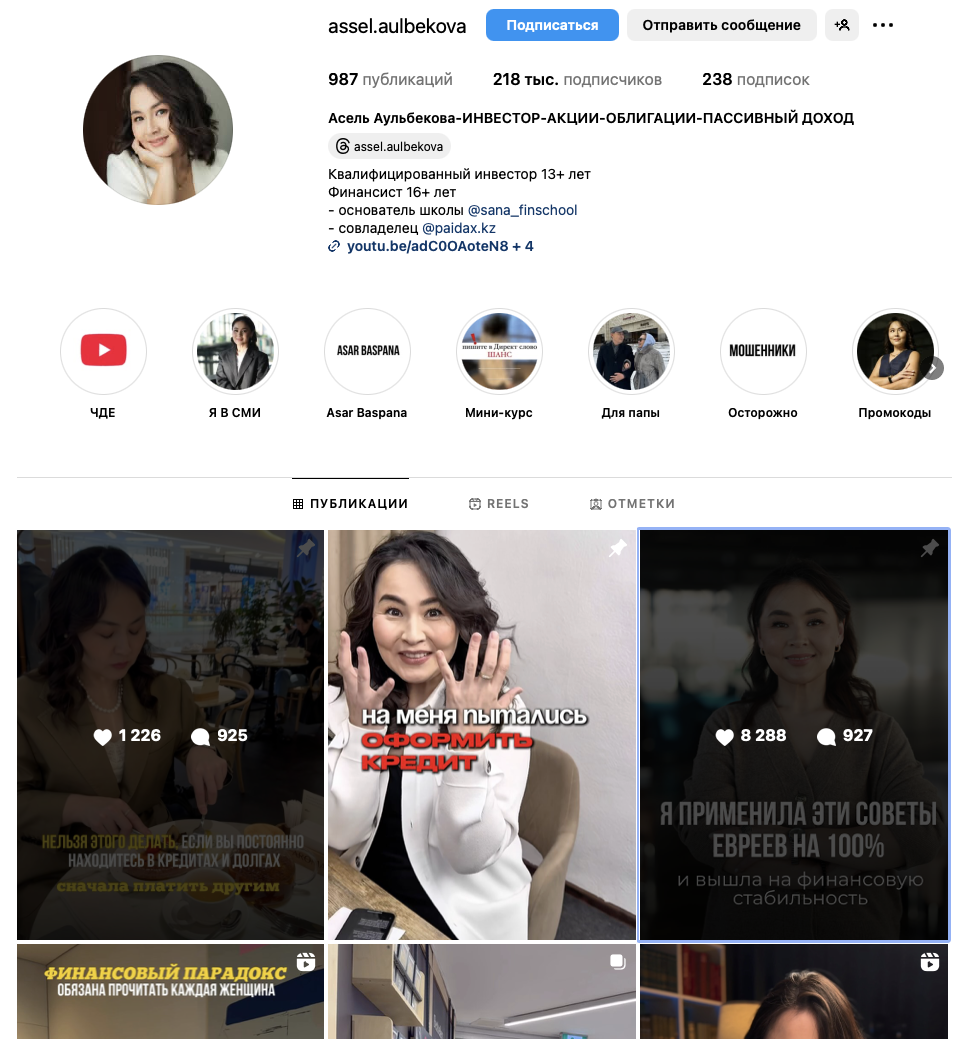Open the Threads badge assel.aulbekova
The height and width of the screenshot is (1039, 965).
point(389,146)
